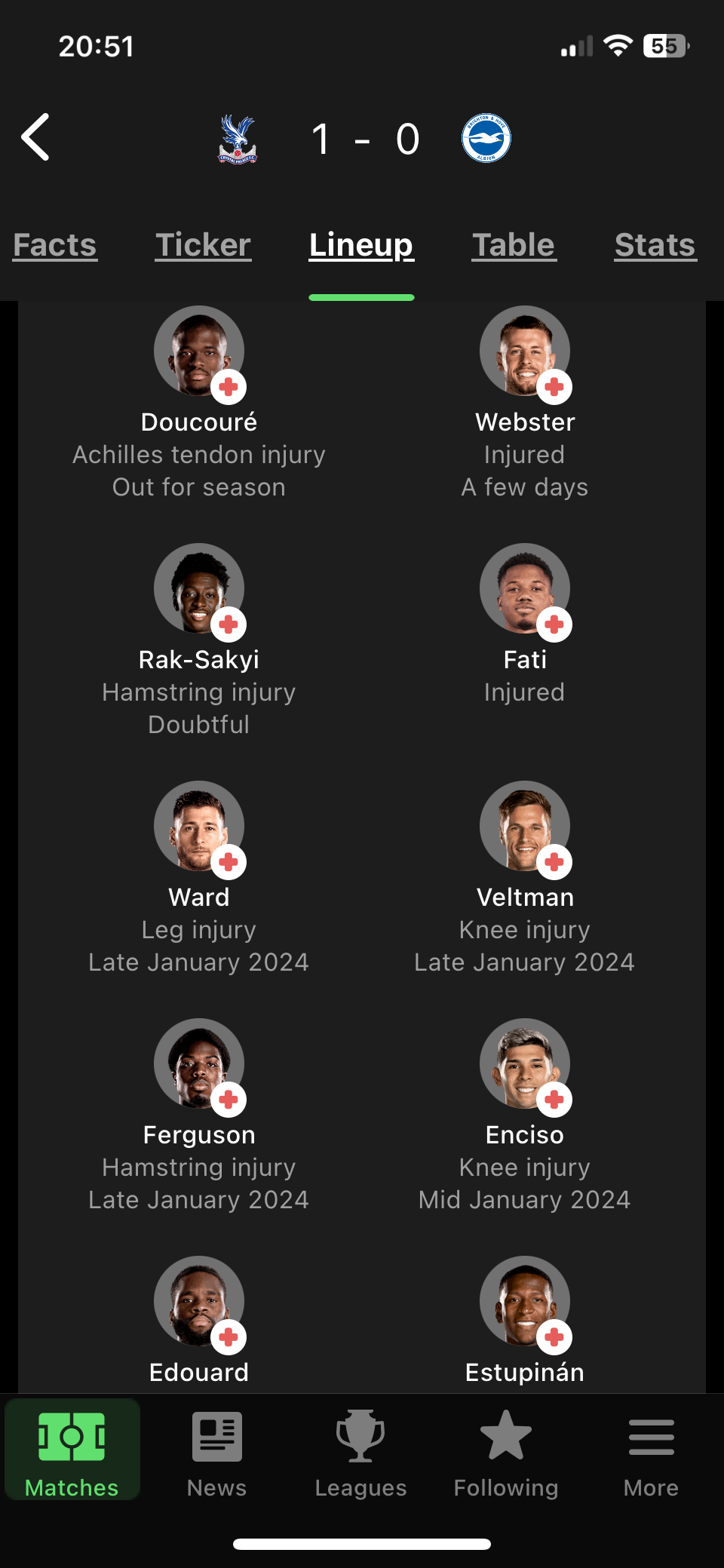724x1568 pixels.
Task: View Rak-Sakyi's player details
Action: point(199,641)
